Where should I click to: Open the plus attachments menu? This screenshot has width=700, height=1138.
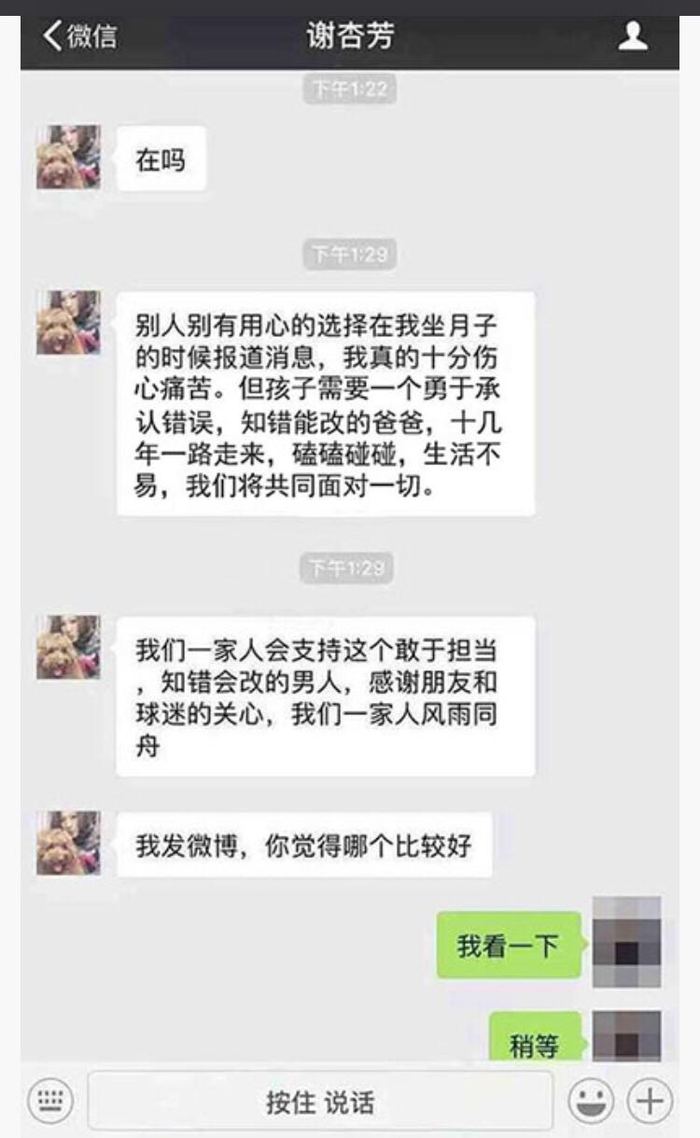click(x=650, y=1102)
